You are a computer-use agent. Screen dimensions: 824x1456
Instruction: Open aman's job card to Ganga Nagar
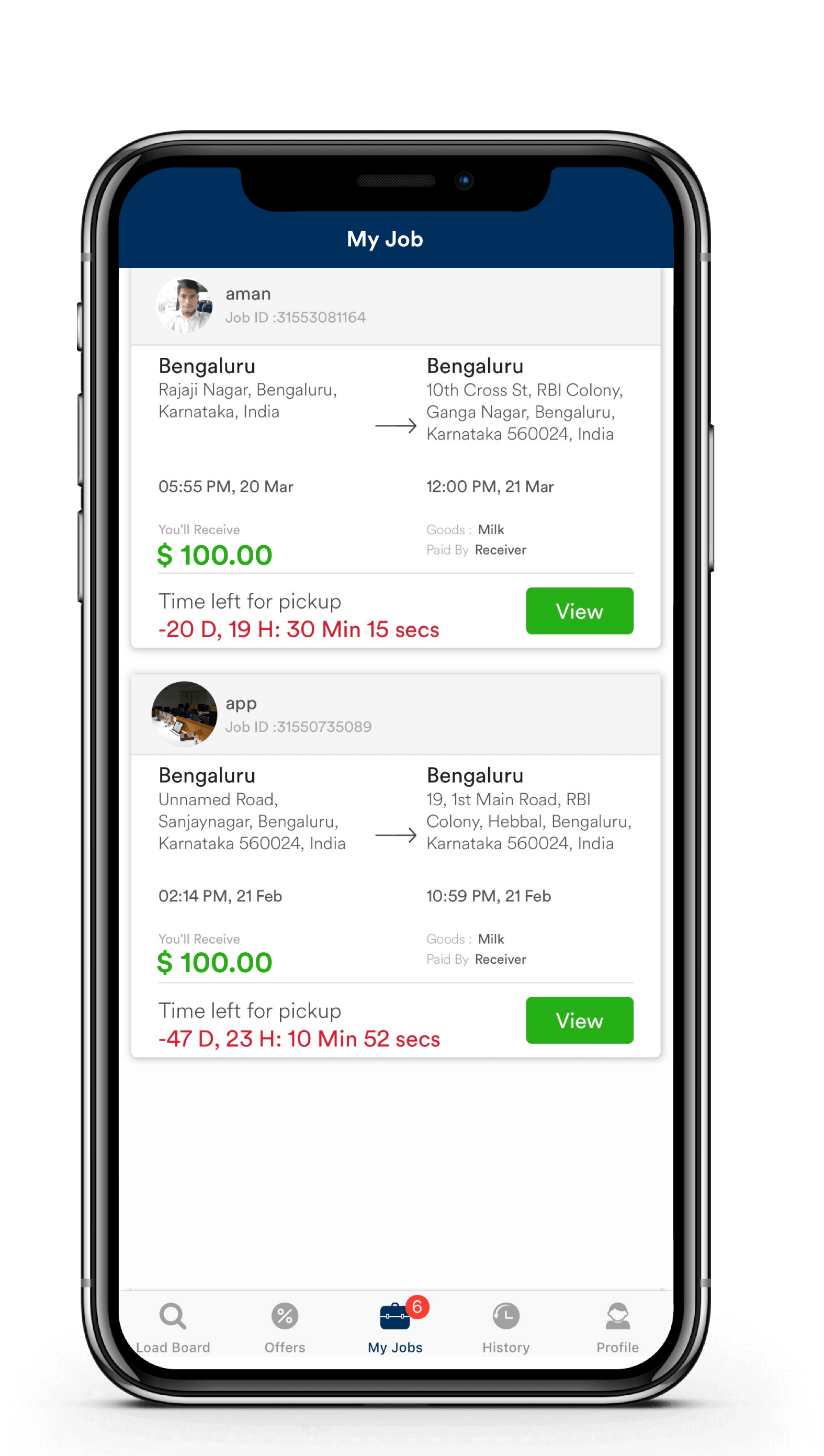pyautogui.click(x=396, y=458)
